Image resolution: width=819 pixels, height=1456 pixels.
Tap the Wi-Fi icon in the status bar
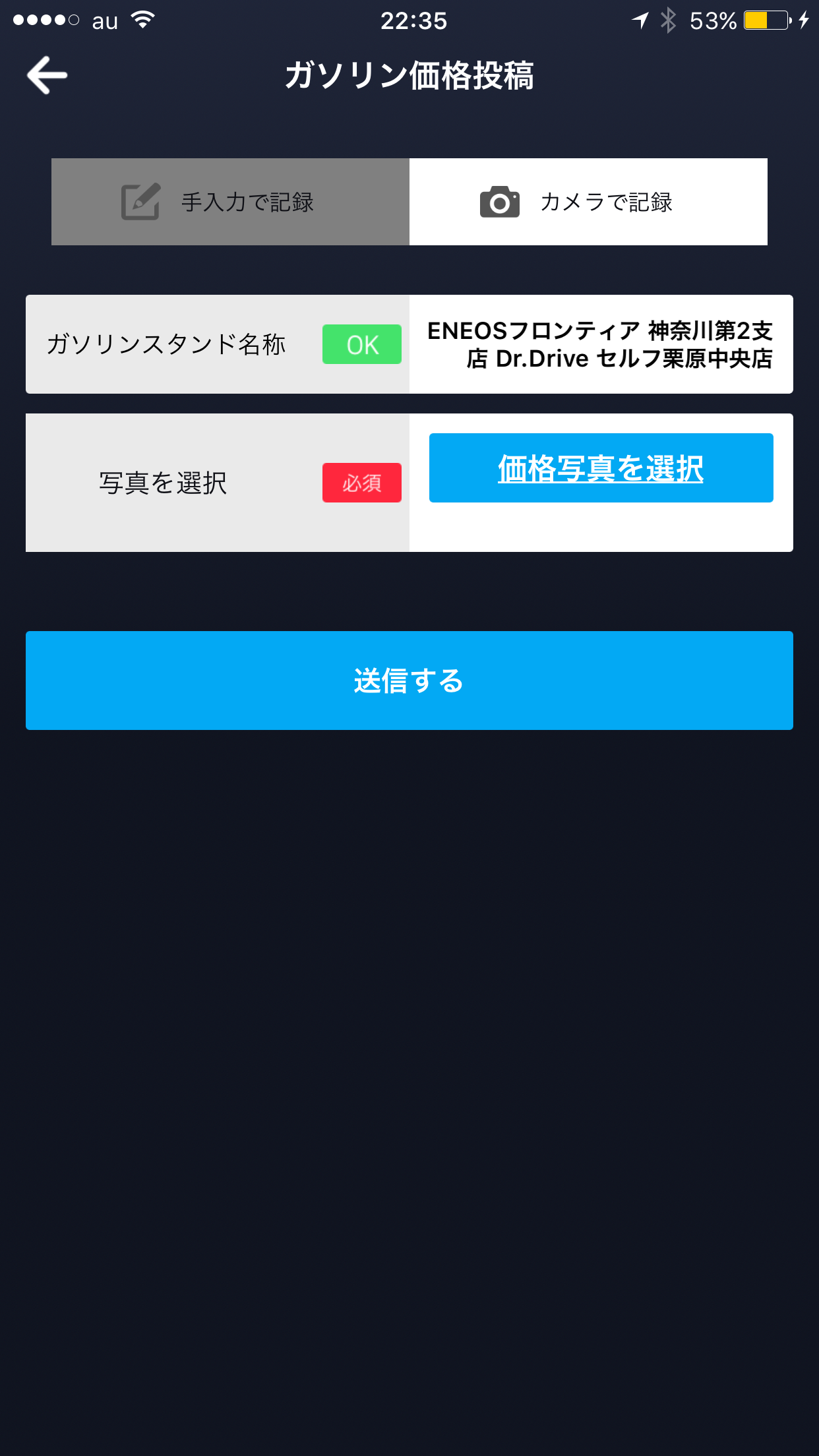pos(140,20)
